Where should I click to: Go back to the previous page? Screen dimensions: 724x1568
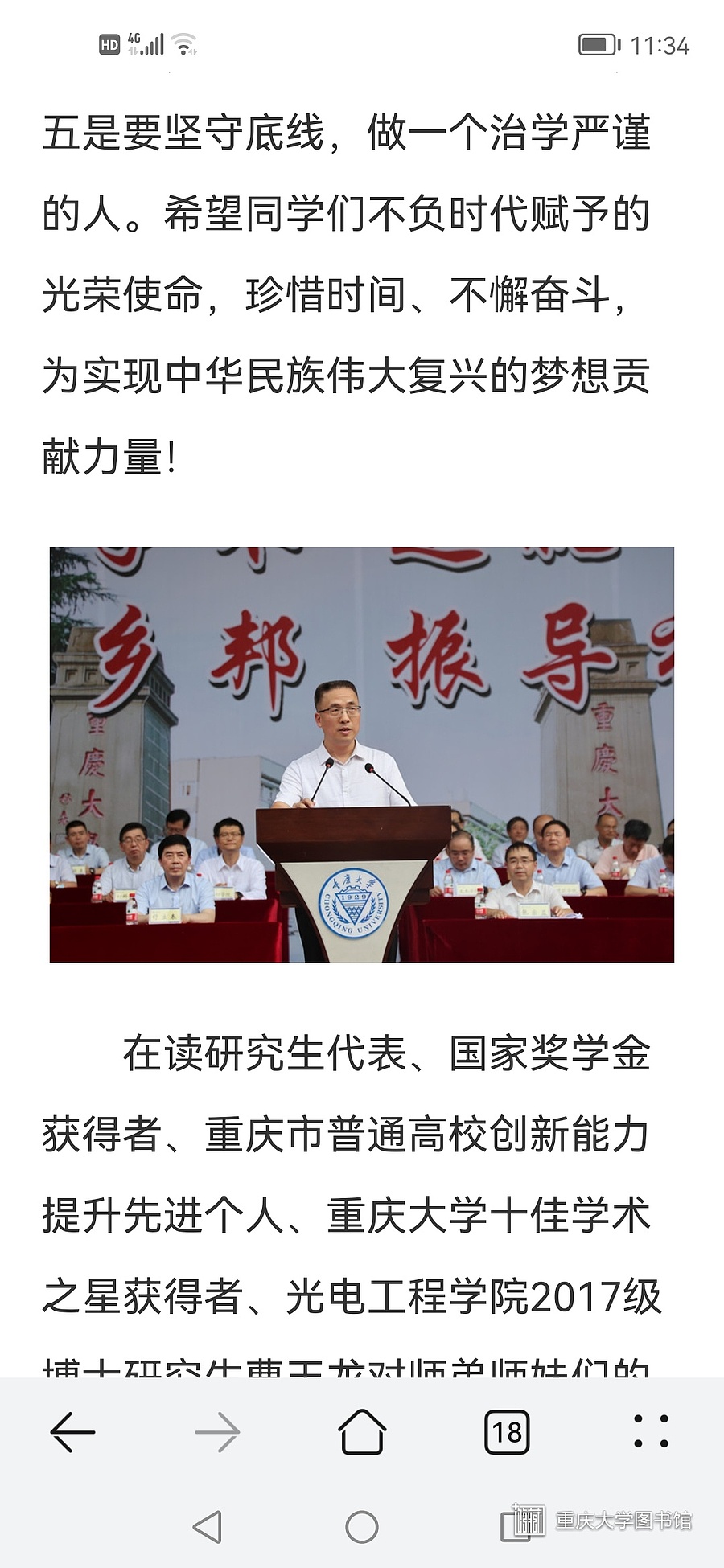pos(72,1432)
